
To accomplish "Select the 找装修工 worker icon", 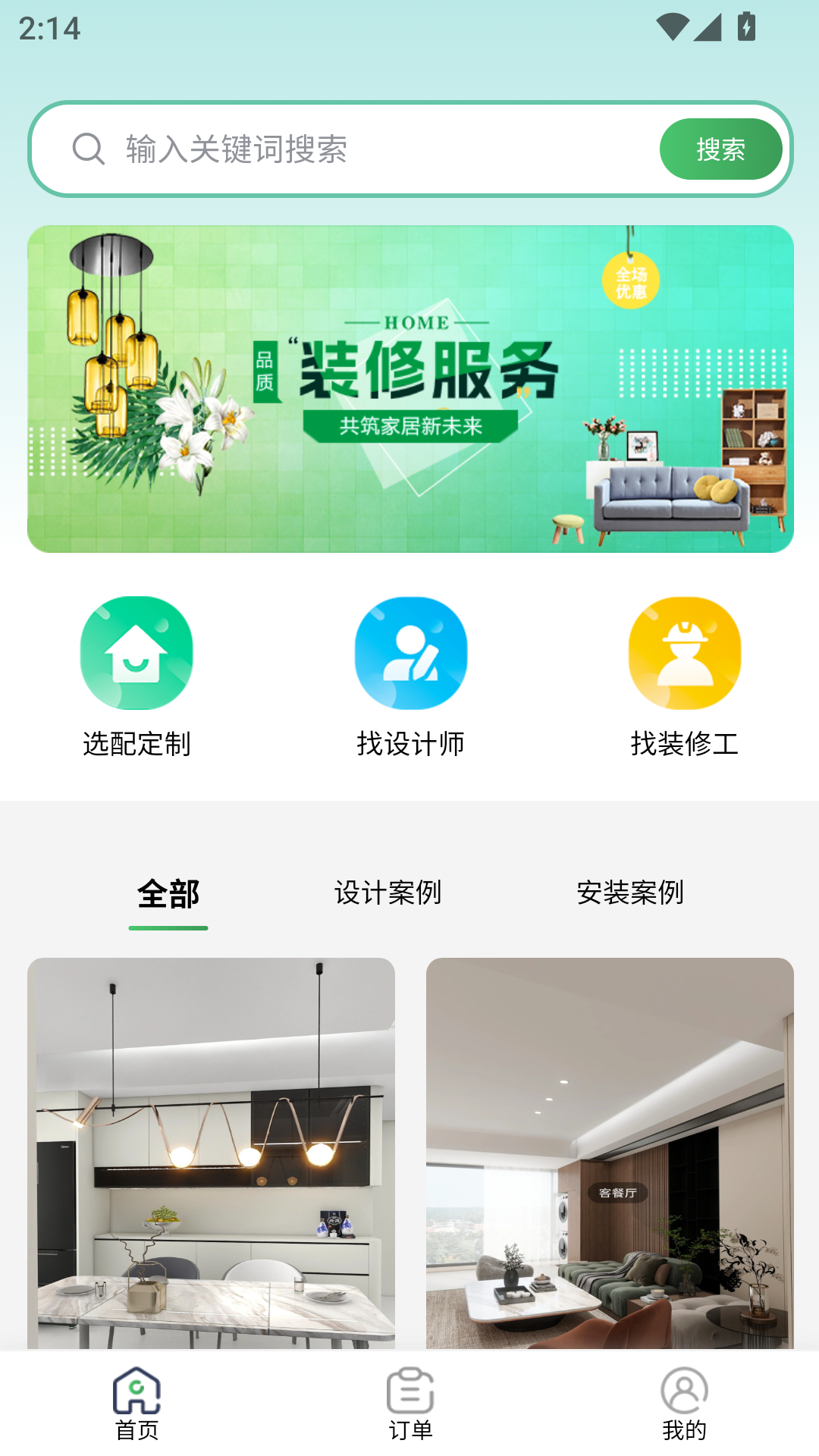I will [x=683, y=653].
